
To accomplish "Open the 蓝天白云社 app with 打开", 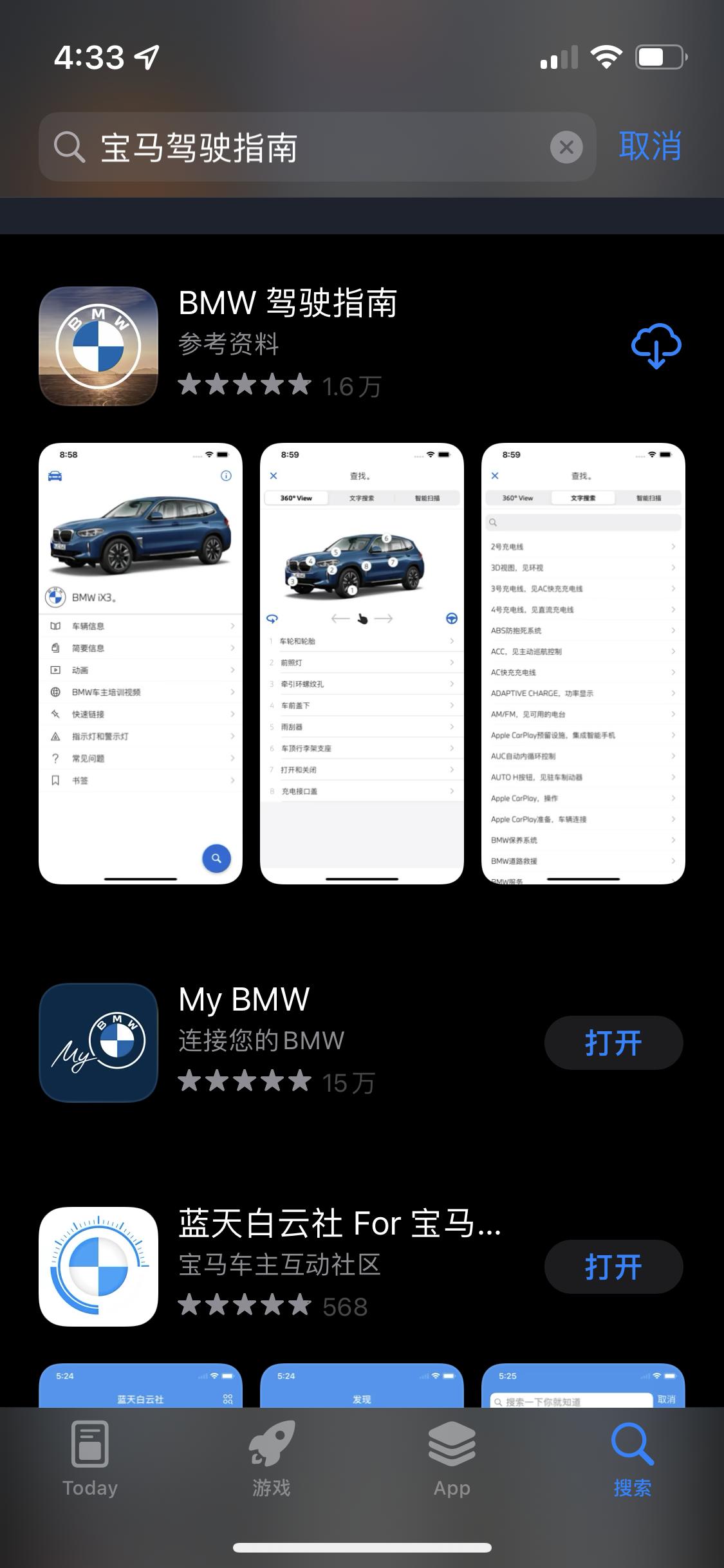I will pos(613,1267).
